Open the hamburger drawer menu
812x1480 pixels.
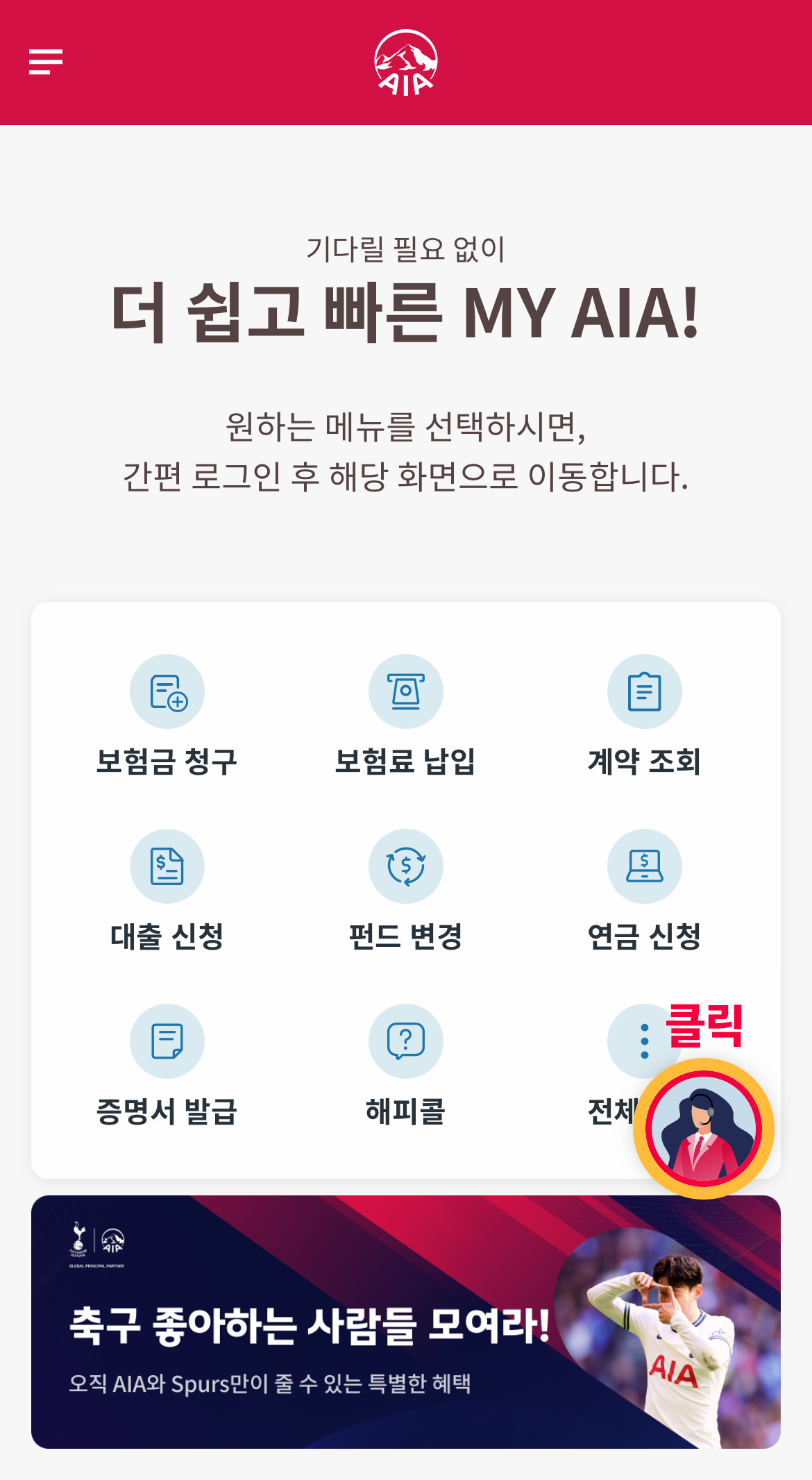46,62
